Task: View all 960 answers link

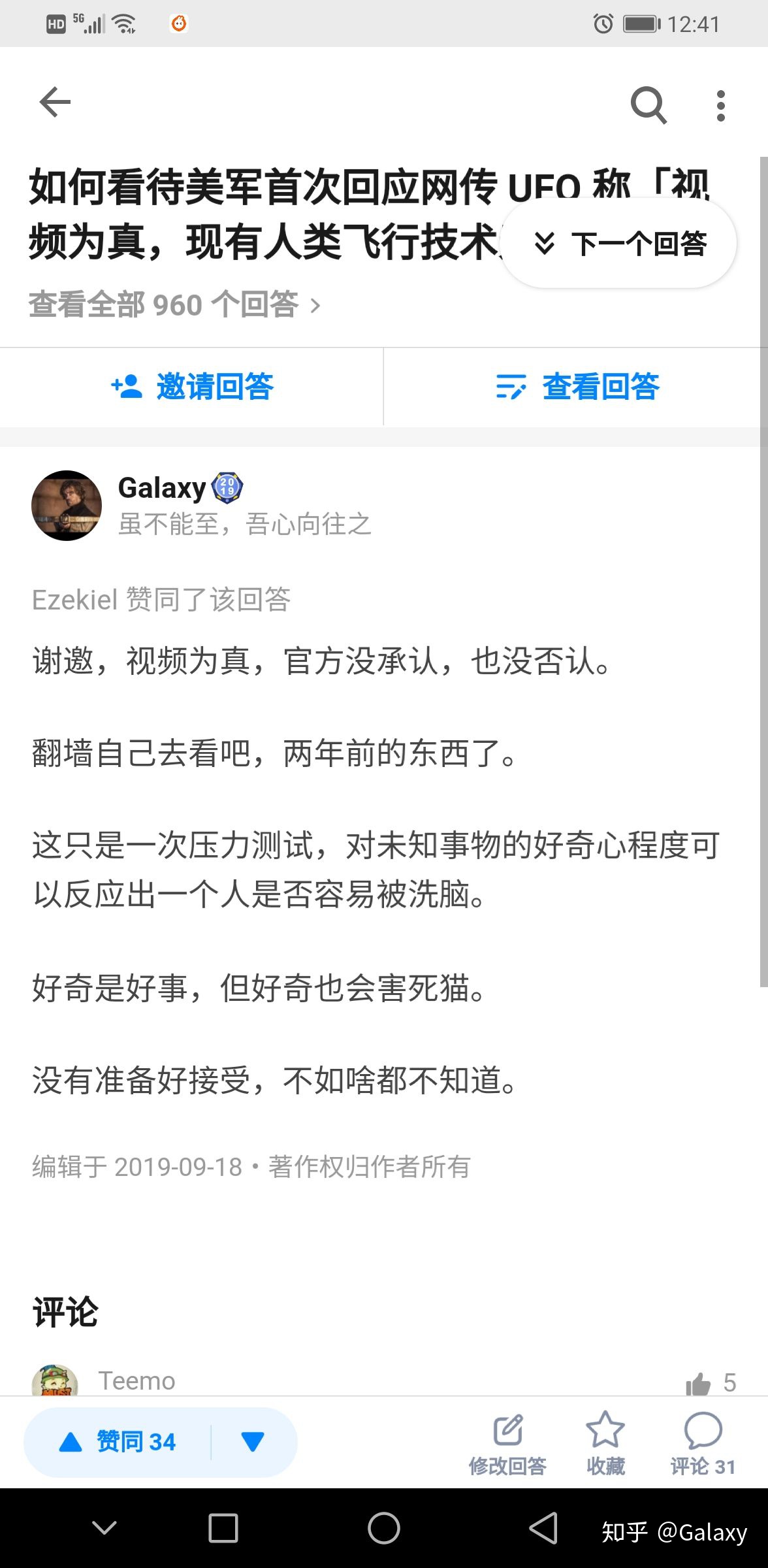Action: [x=174, y=305]
